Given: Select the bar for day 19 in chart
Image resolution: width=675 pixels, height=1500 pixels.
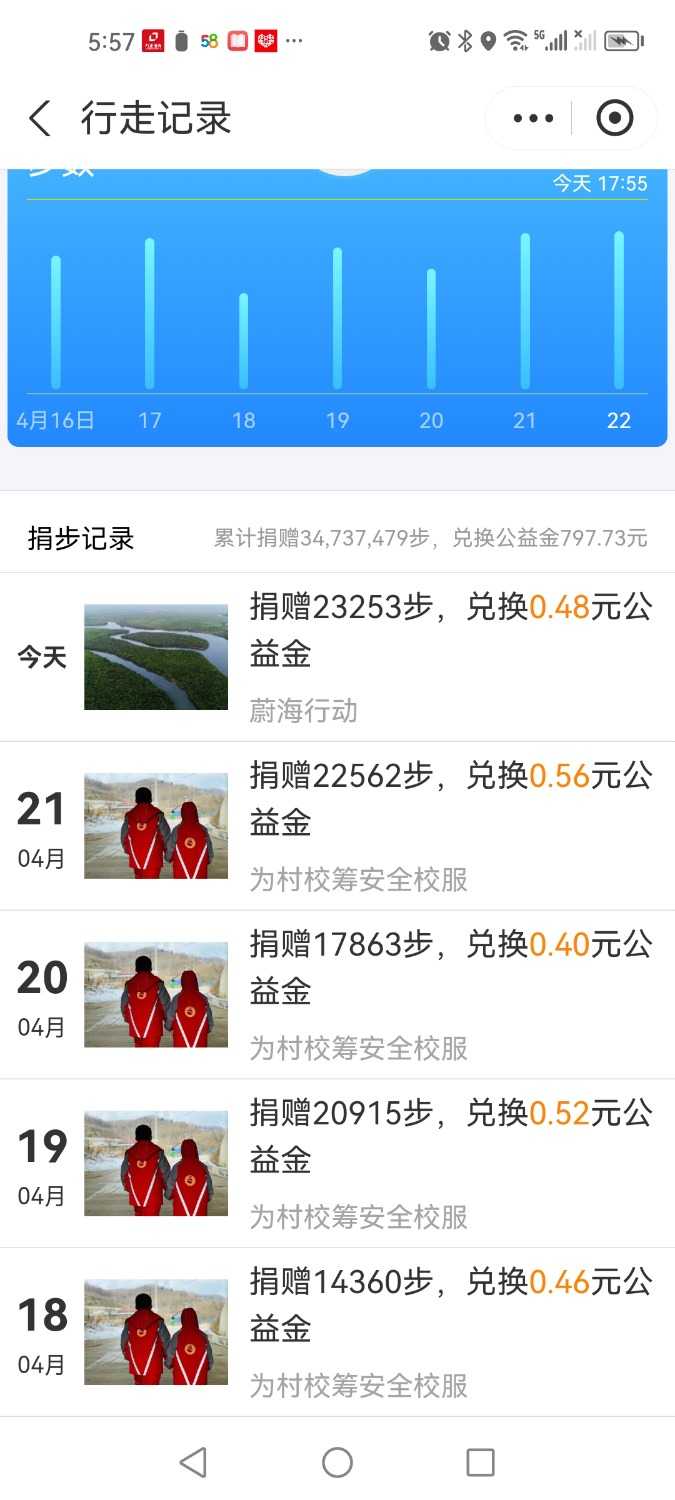Looking at the screenshot, I should (338, 318).
